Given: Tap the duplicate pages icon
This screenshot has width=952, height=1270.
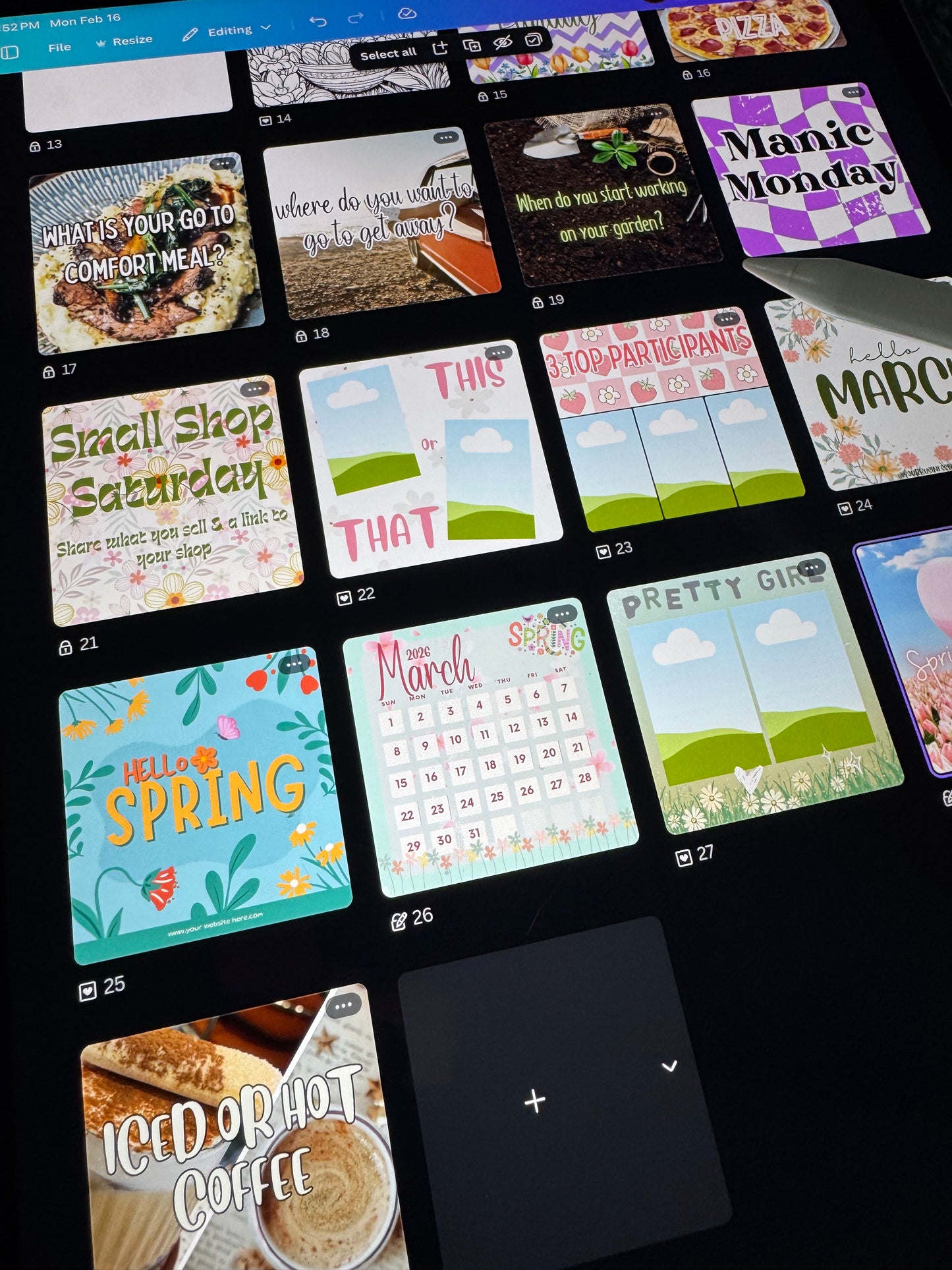Looking at the screenshot, I should [472, 45].
